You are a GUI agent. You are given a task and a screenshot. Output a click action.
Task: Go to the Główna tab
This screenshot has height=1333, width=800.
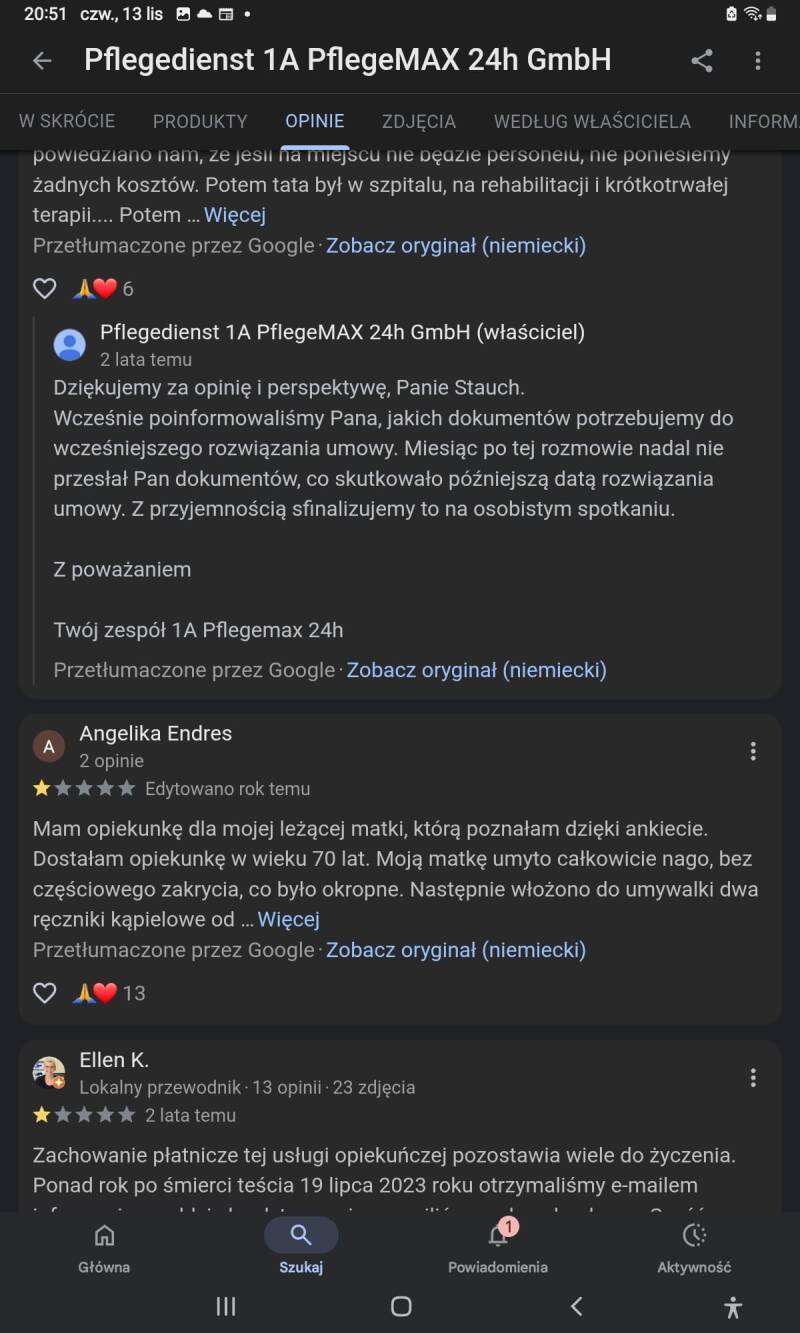104,1247
